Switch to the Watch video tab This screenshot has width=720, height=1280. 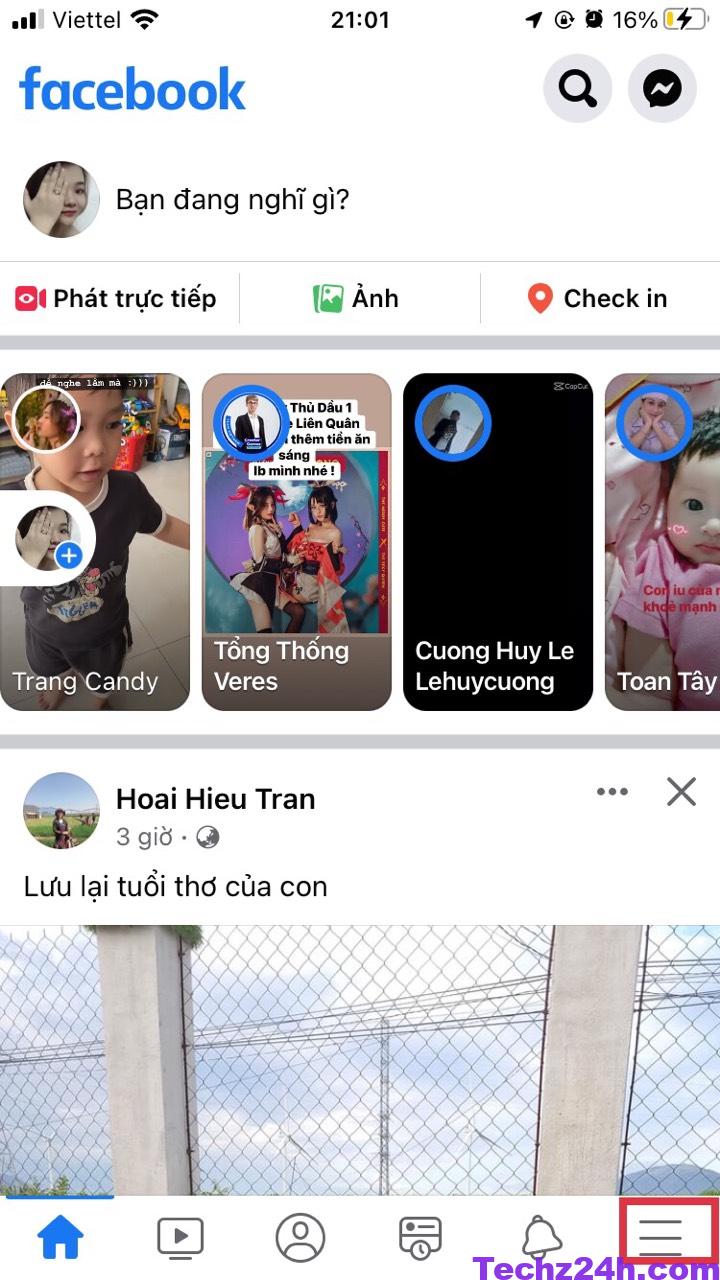coord(180,1238)
